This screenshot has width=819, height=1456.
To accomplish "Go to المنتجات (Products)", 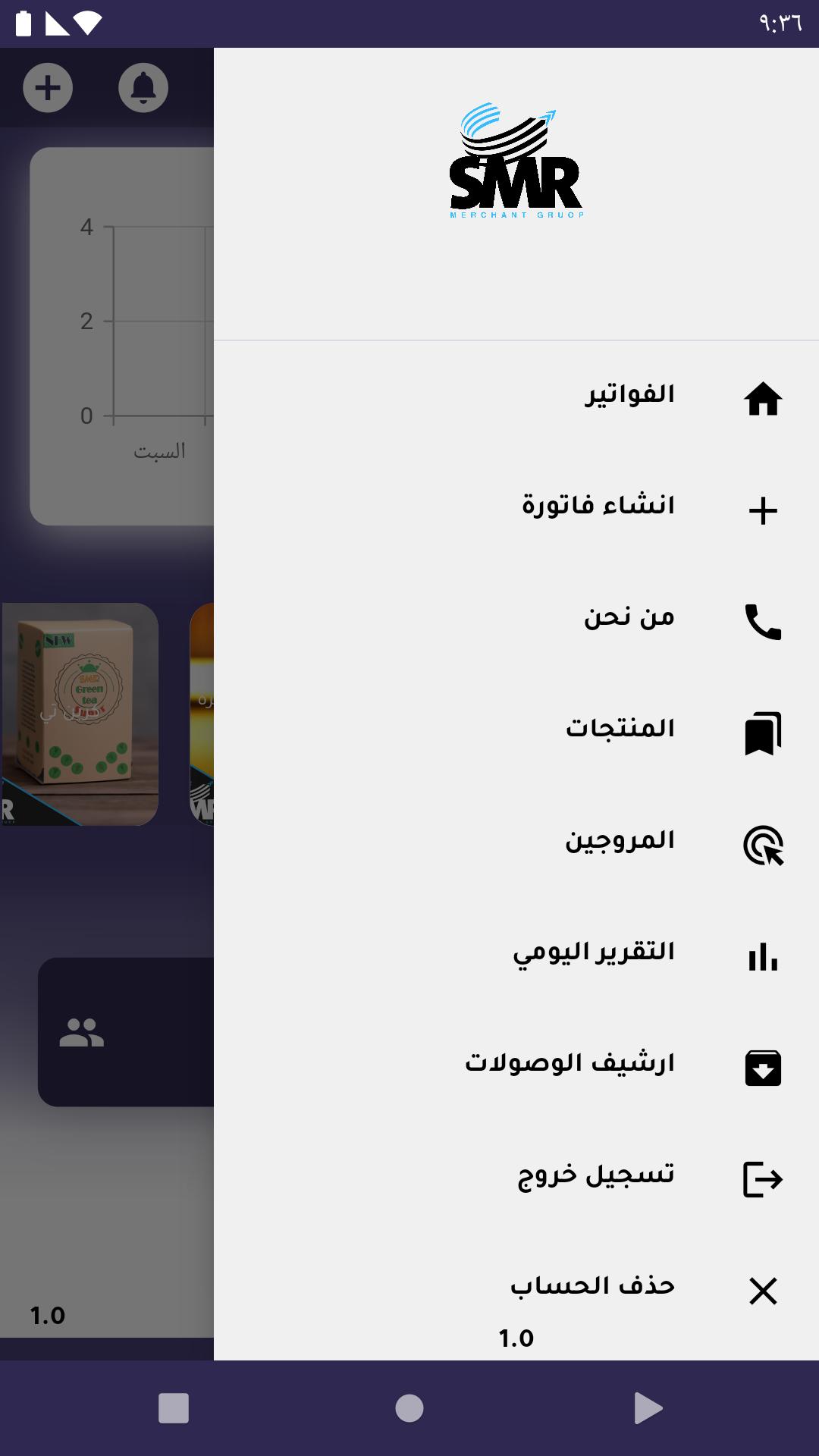I will click(516, 731).
